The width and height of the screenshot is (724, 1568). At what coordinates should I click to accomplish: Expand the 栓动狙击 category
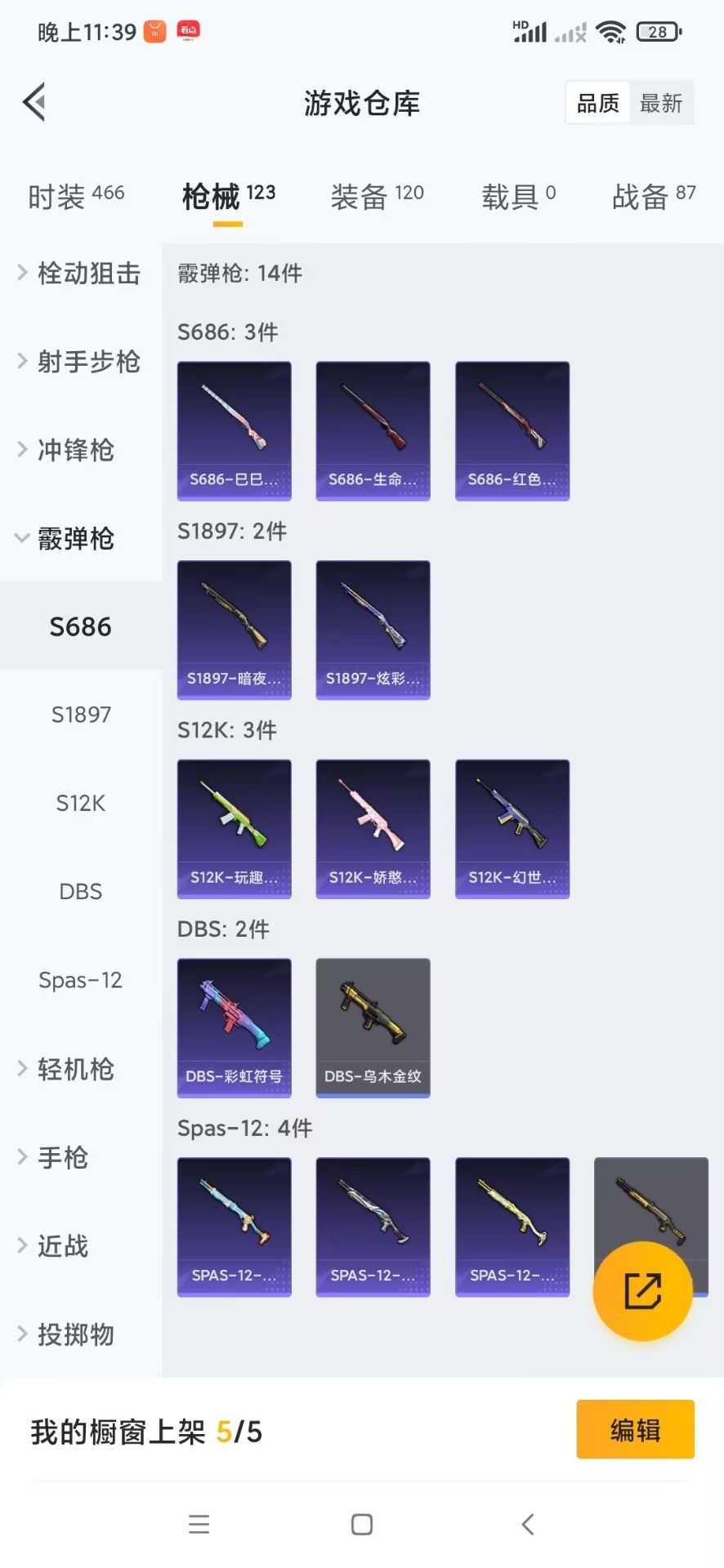(80, 273)
